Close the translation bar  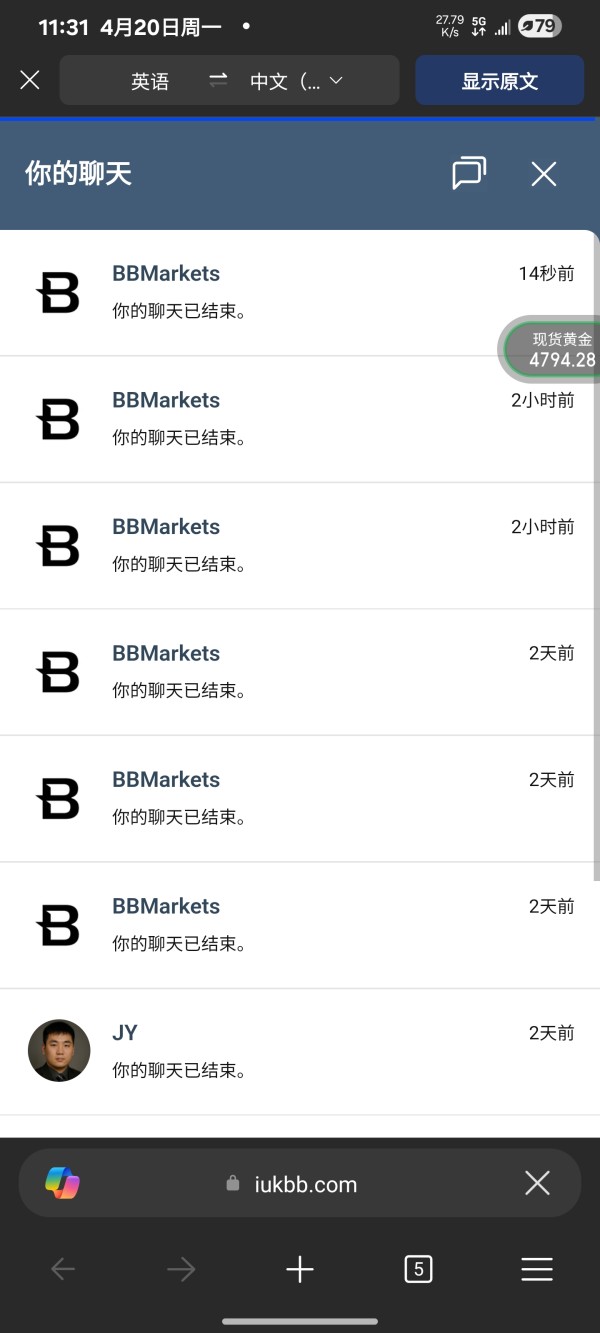[x=30, y=80]
